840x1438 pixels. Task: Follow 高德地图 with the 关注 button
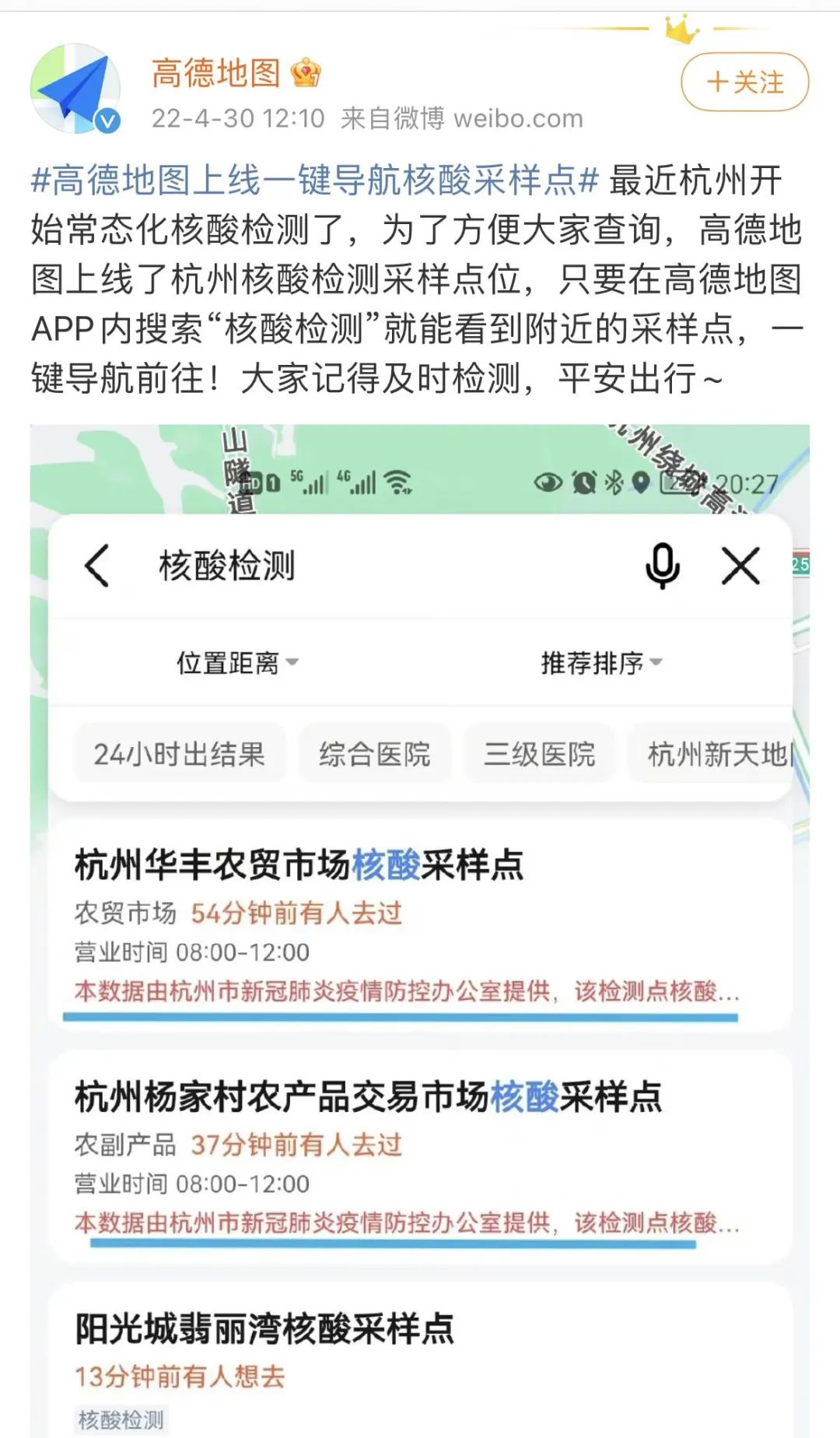click(744, 82)
